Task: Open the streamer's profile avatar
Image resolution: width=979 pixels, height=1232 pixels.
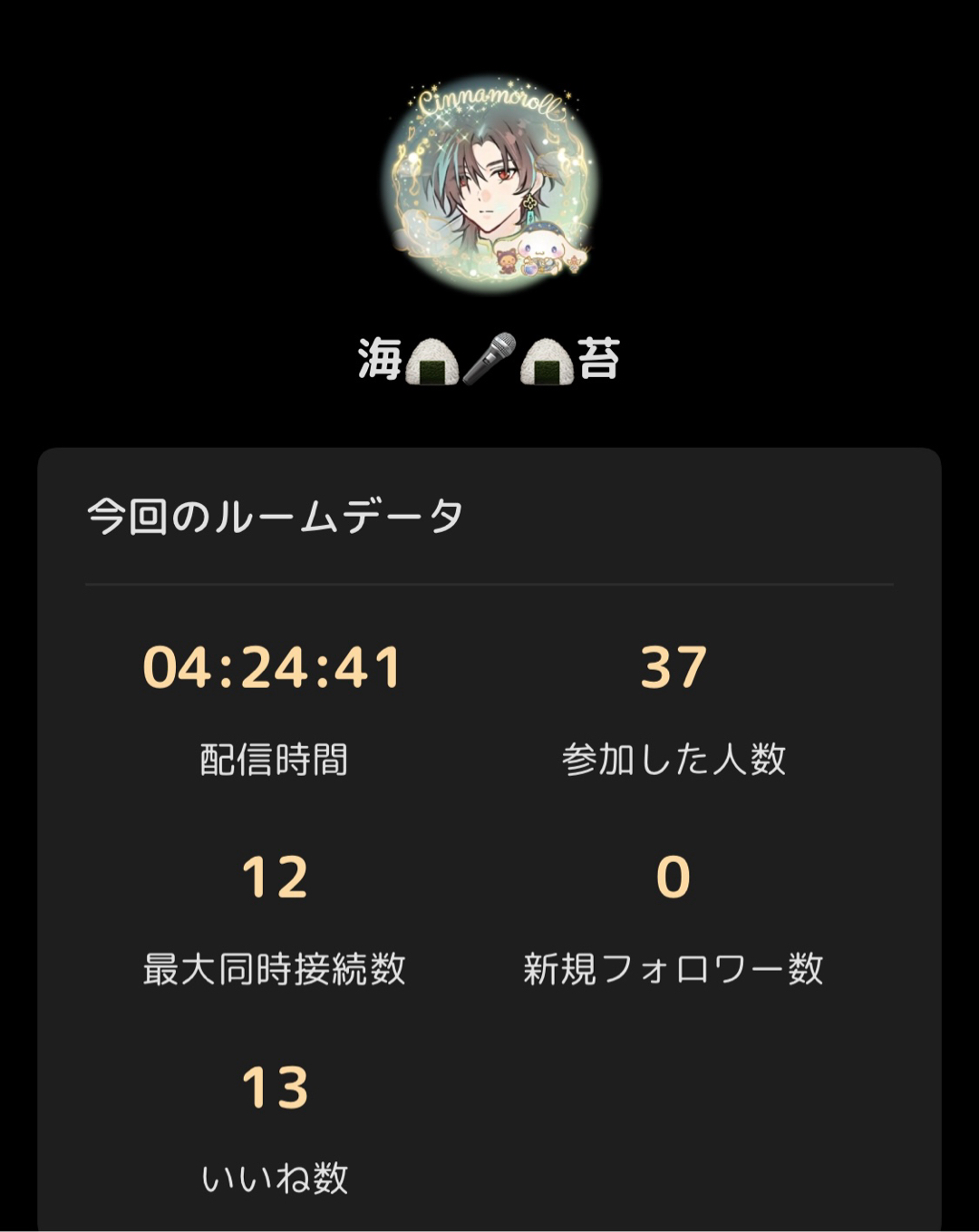Action: pyautogui.click(x=489, y=185)
